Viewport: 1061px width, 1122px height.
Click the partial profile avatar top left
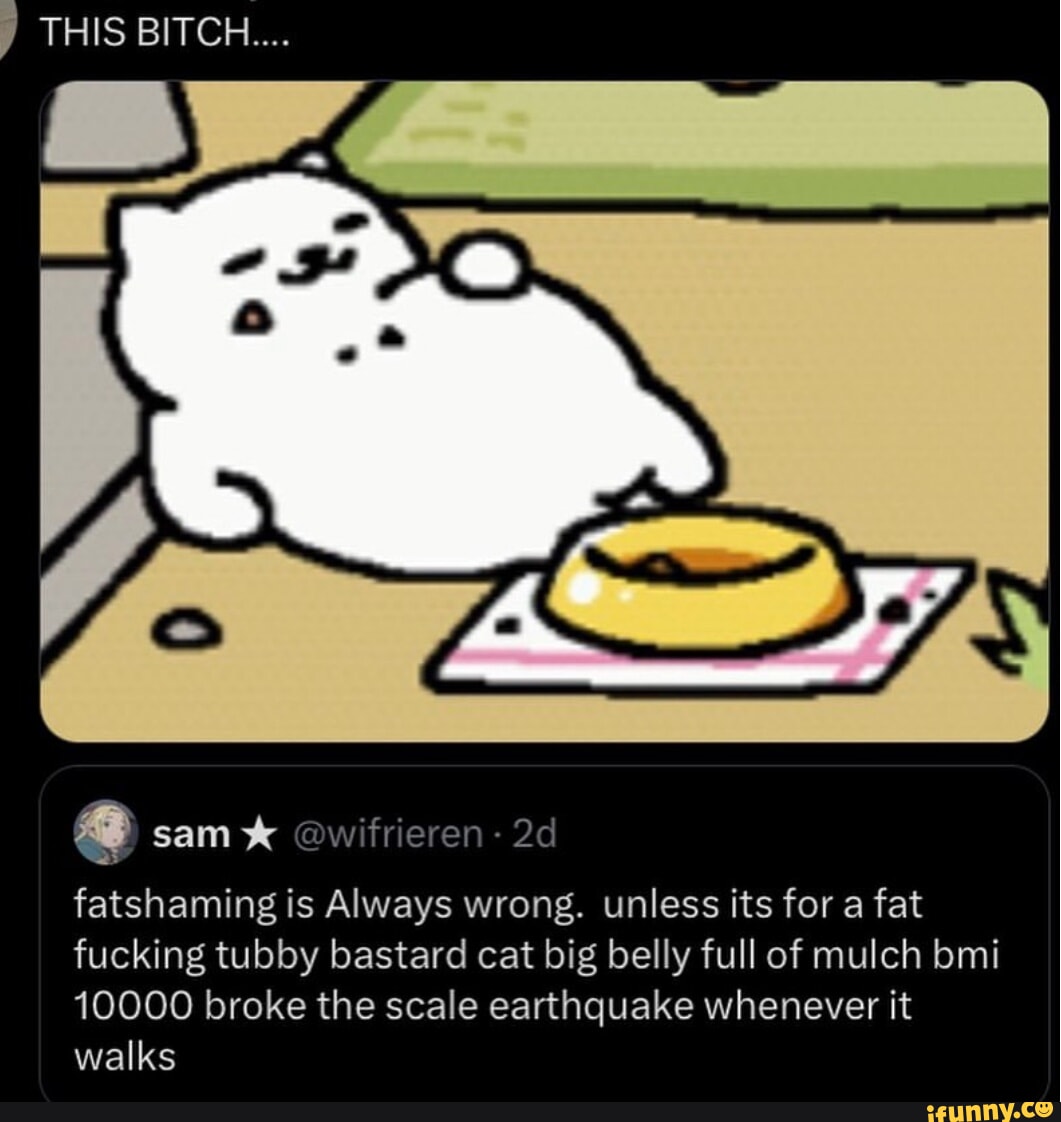click(x=8, y=25)
